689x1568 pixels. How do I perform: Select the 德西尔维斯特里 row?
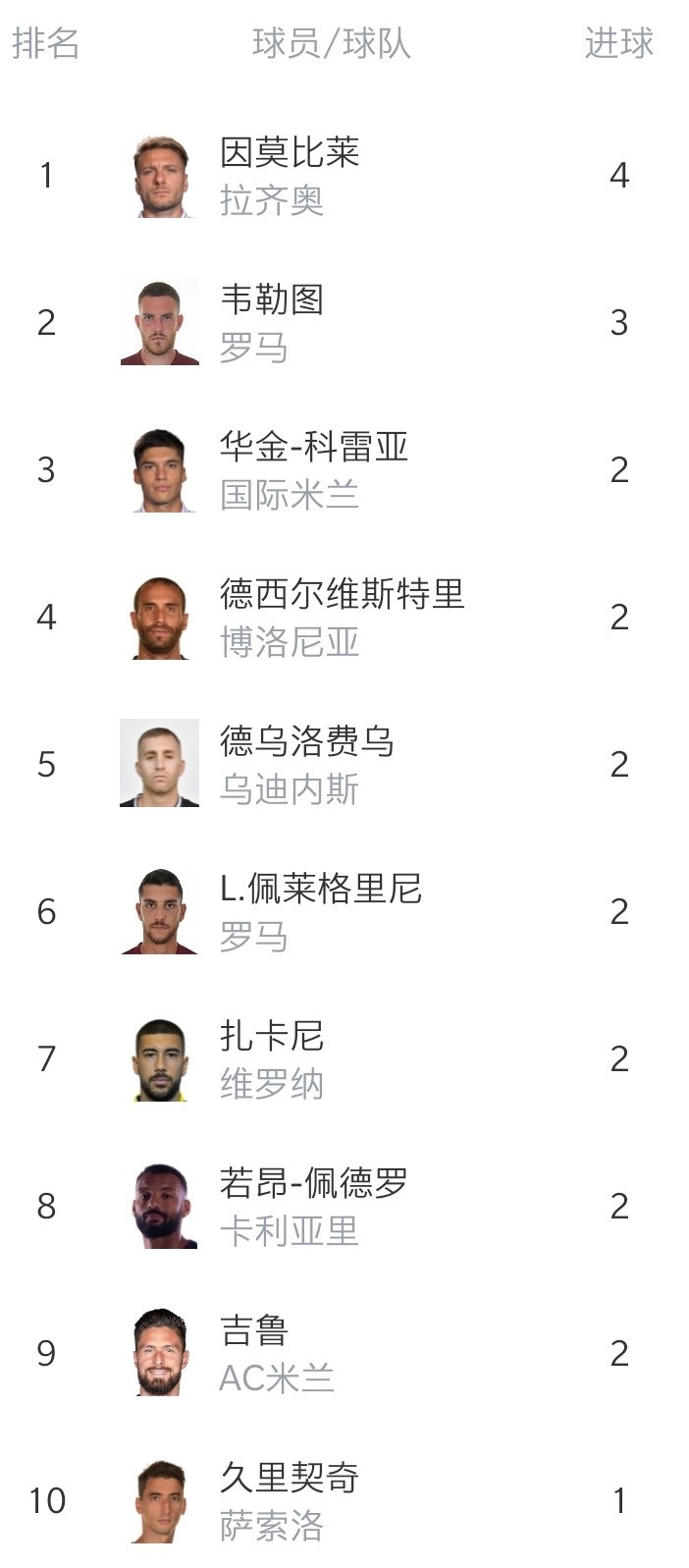coord(344,617)
